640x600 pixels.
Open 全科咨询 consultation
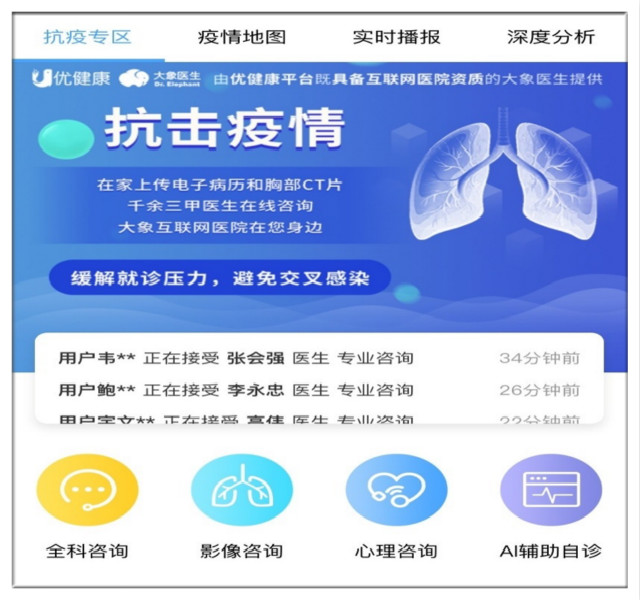[87, 490]
